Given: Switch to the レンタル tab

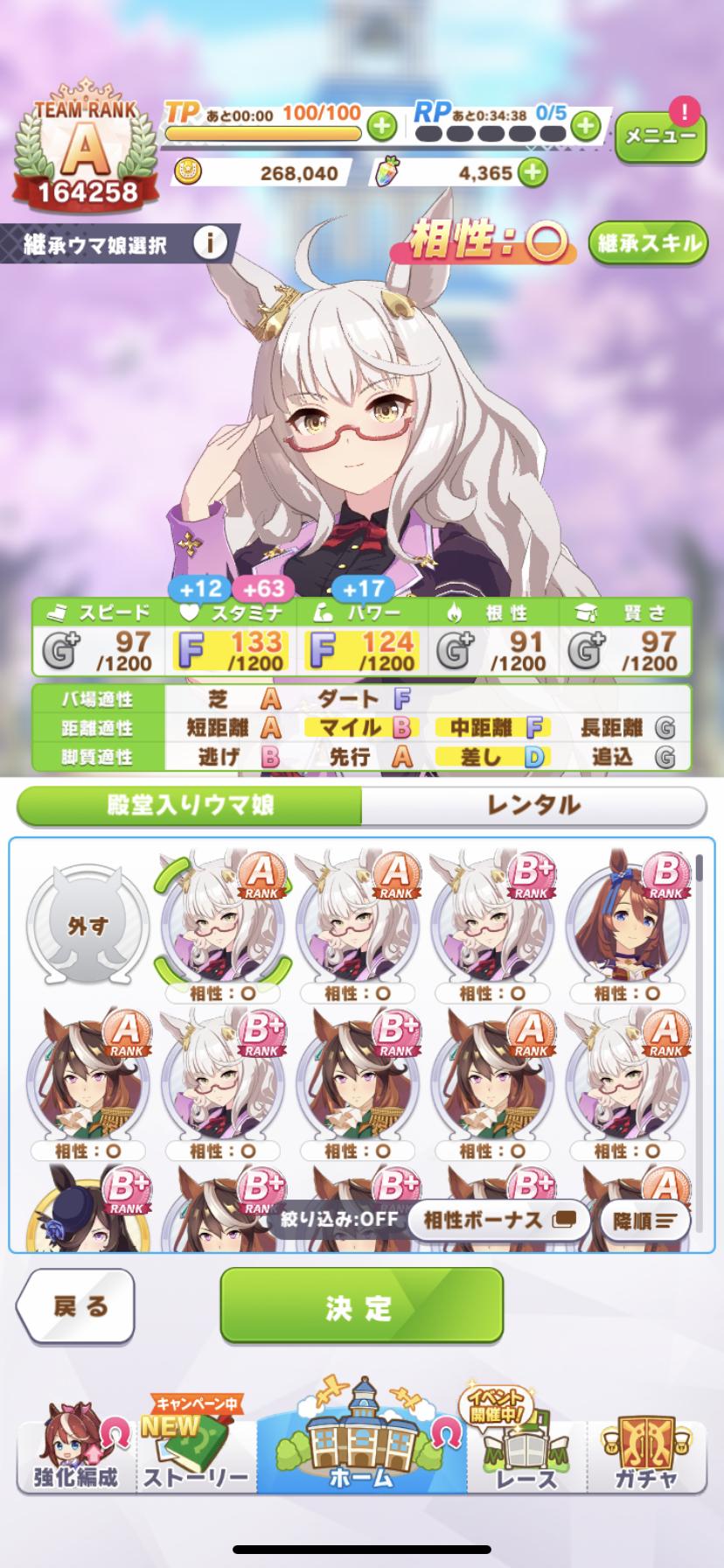Looking at the screenshot, I should (x=533, y=806).
